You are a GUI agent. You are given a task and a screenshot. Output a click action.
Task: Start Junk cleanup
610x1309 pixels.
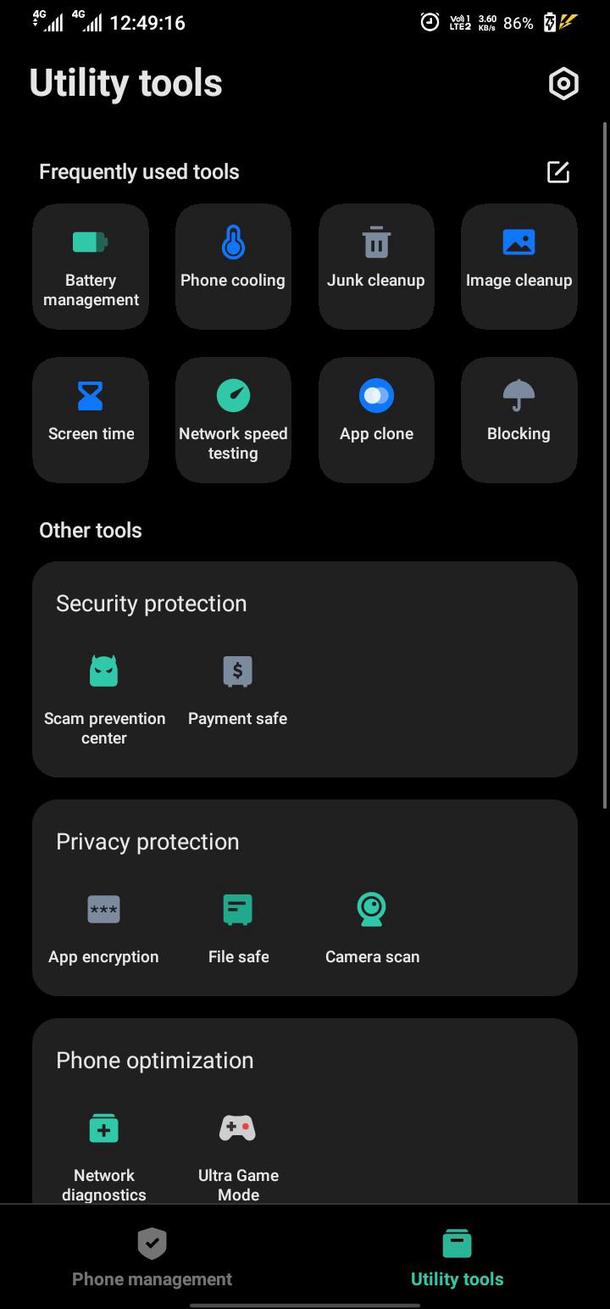(x=376, y=267)
